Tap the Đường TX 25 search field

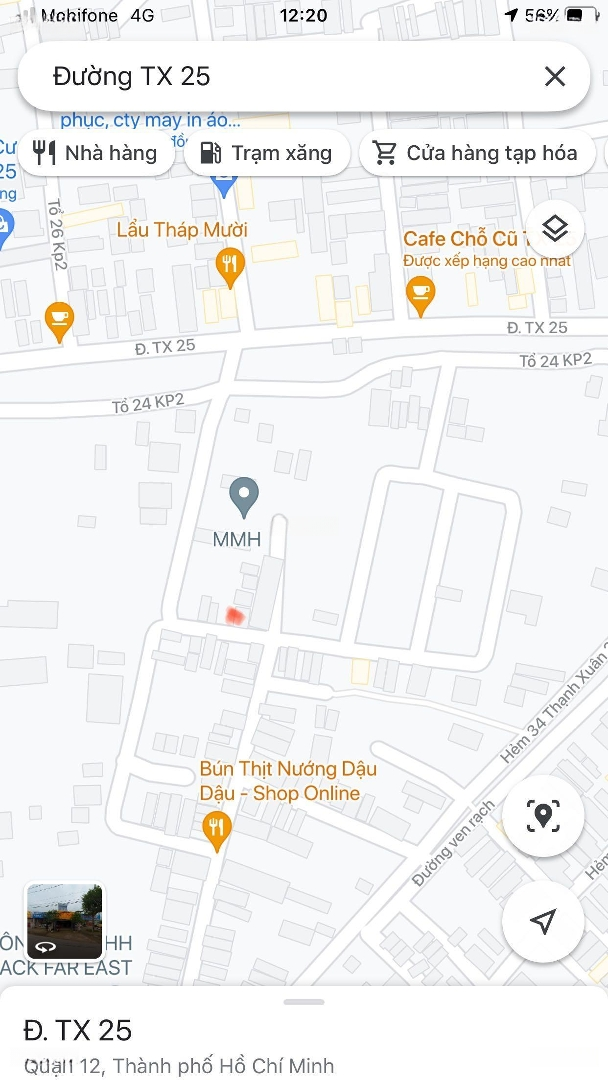click(x=280, y=76)
